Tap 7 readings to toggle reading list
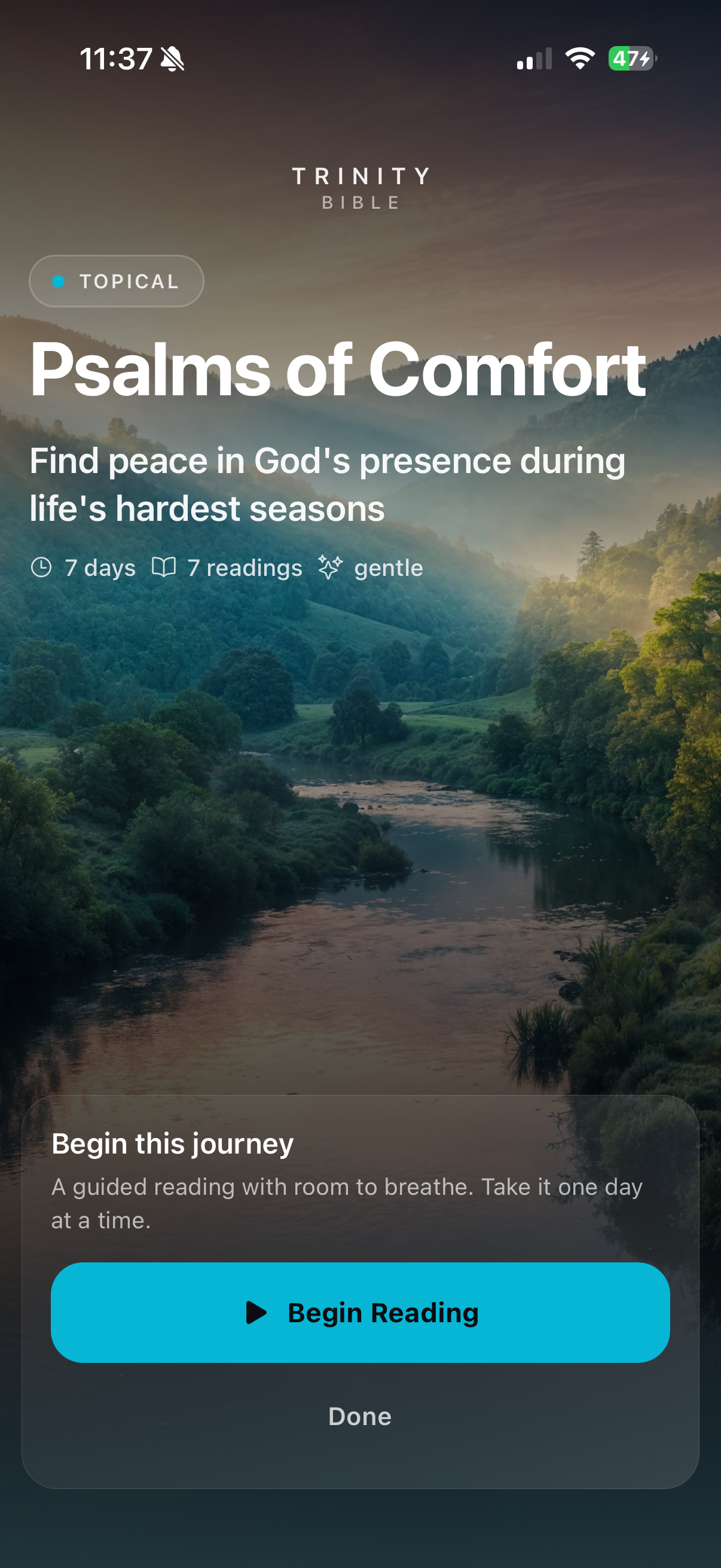This screenshot has width=721, height=1568. [x=244, y=568]
